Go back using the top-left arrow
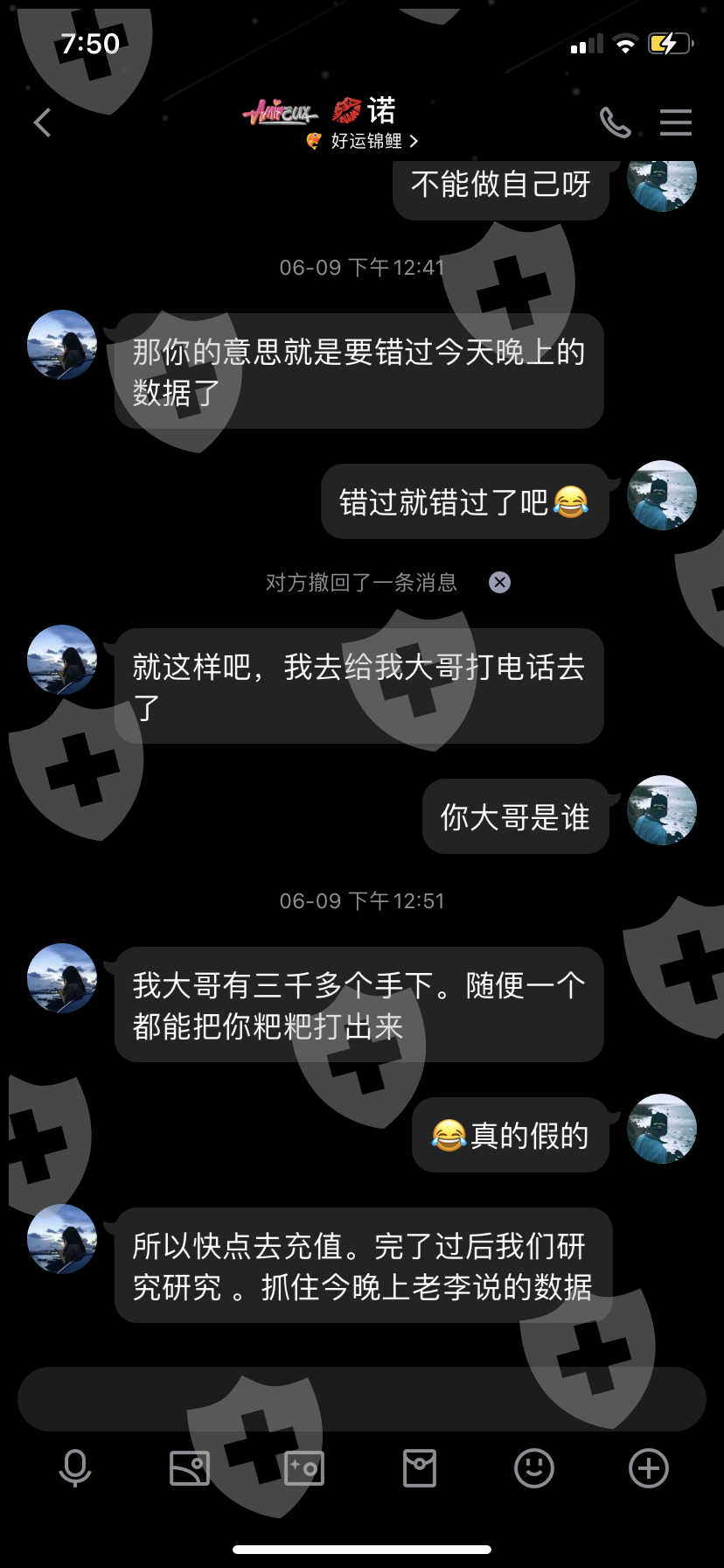Screen dimensions: 724x1568 point(42,122)
